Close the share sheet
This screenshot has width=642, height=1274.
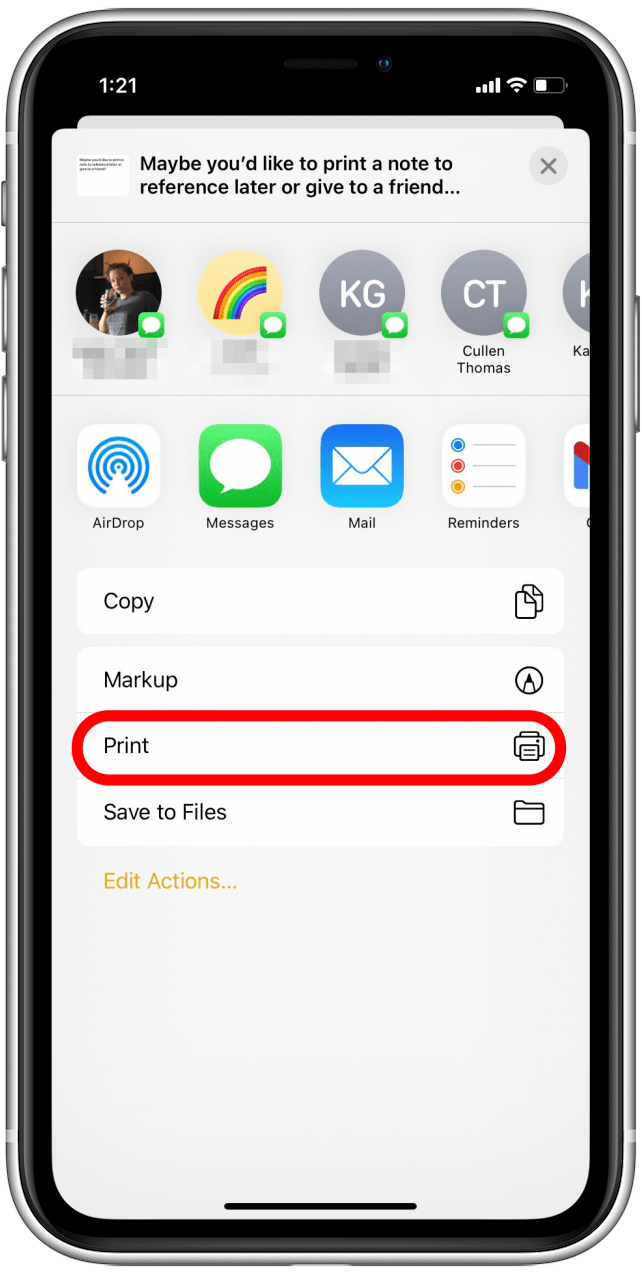(547, 167)
